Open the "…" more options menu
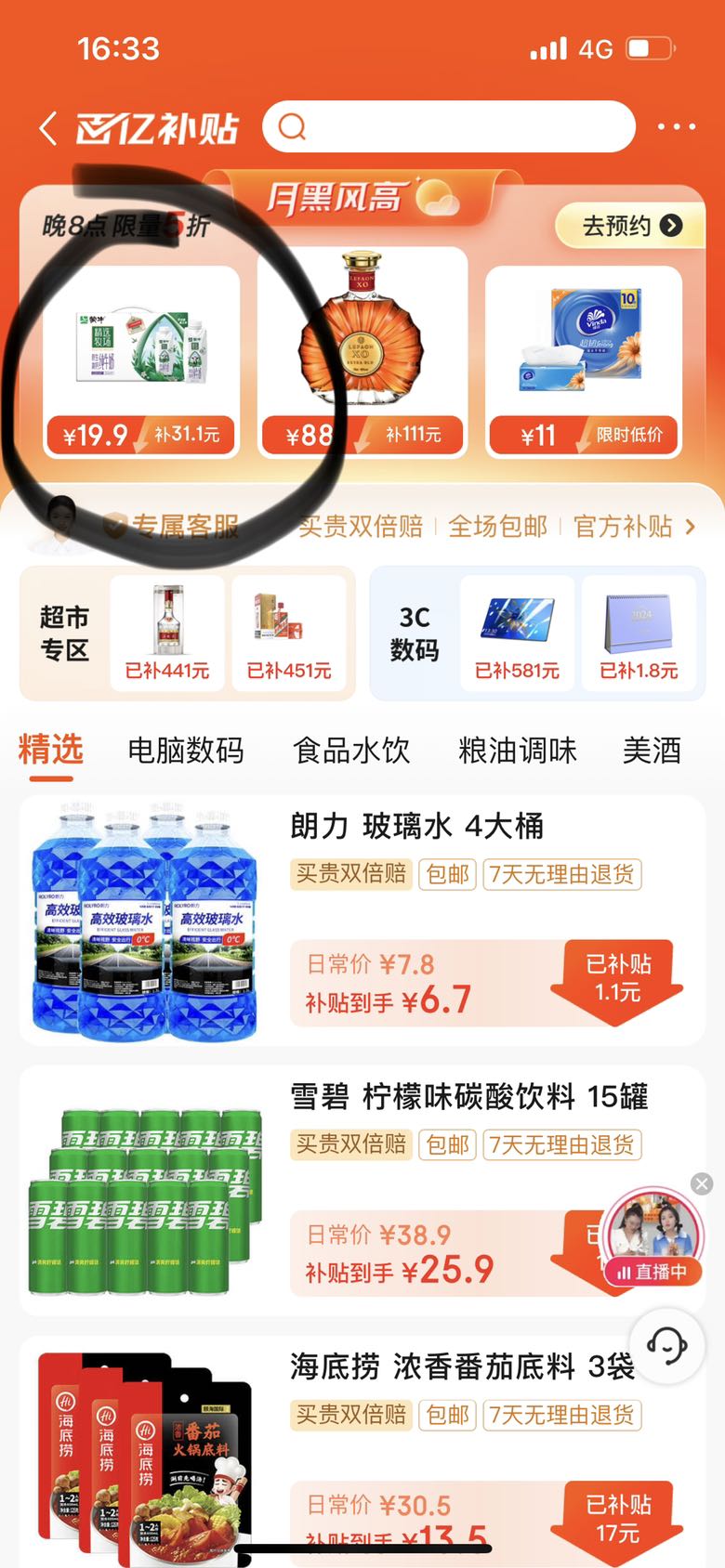This screenshot has width=725, height=1568. point(676,126)
